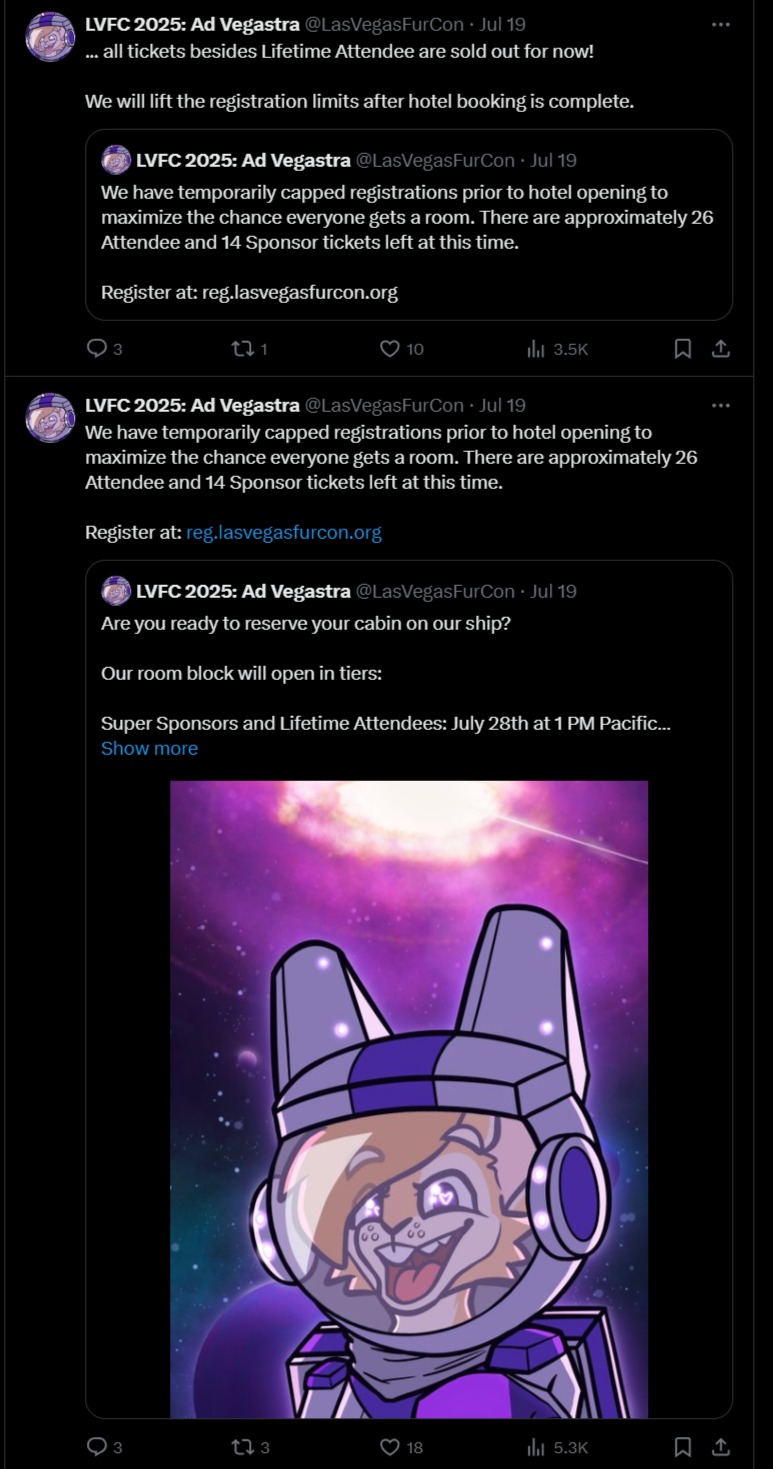Share the sold out tickets tweet
The width and height of the screenshot is (773, 1469).
(x=721, y=348)
